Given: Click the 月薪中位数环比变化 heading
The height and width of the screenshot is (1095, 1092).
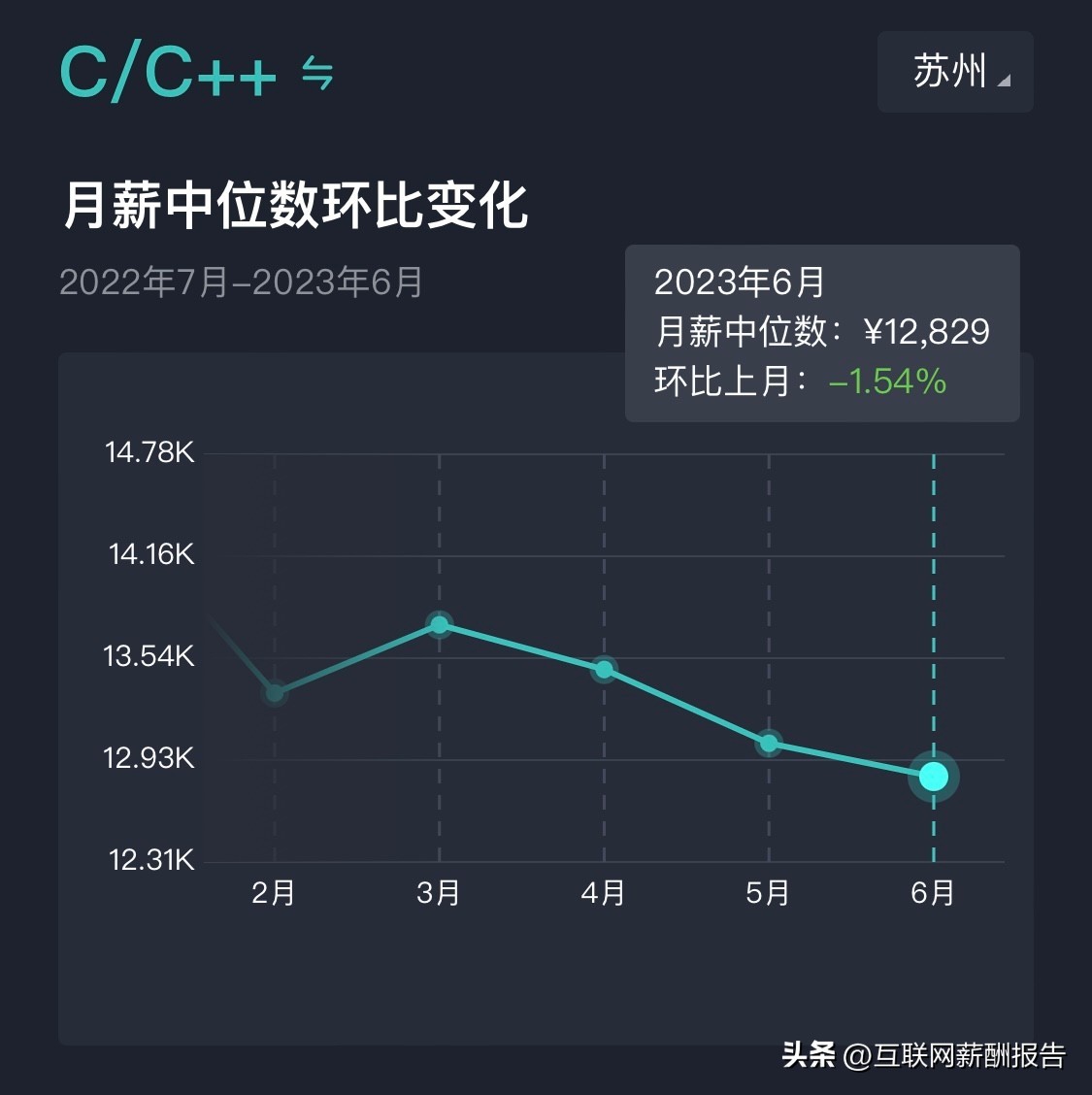Looking at the screenshot, I should point(296,203).
